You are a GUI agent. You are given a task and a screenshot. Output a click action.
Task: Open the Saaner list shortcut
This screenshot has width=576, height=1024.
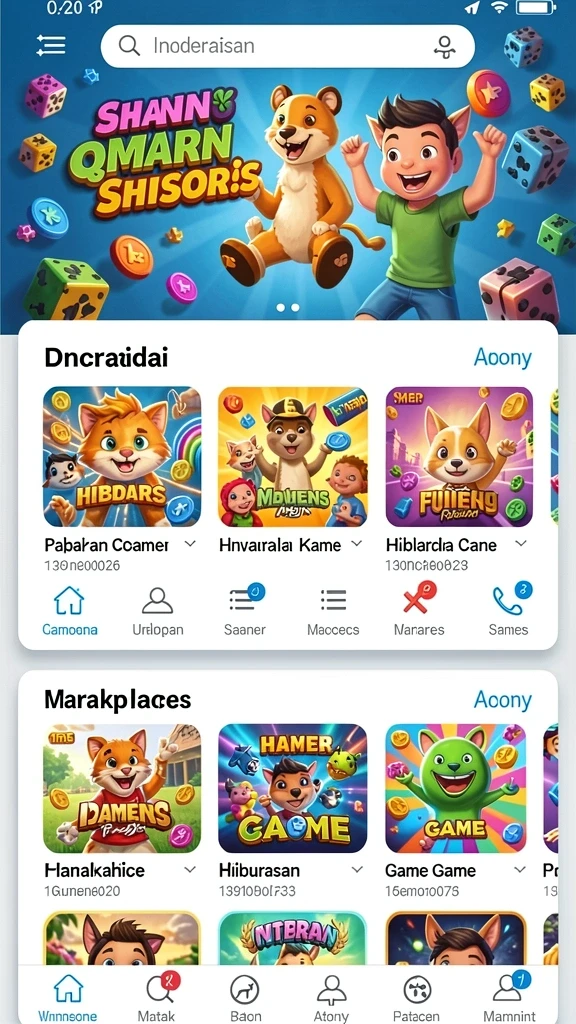(245, 610)
